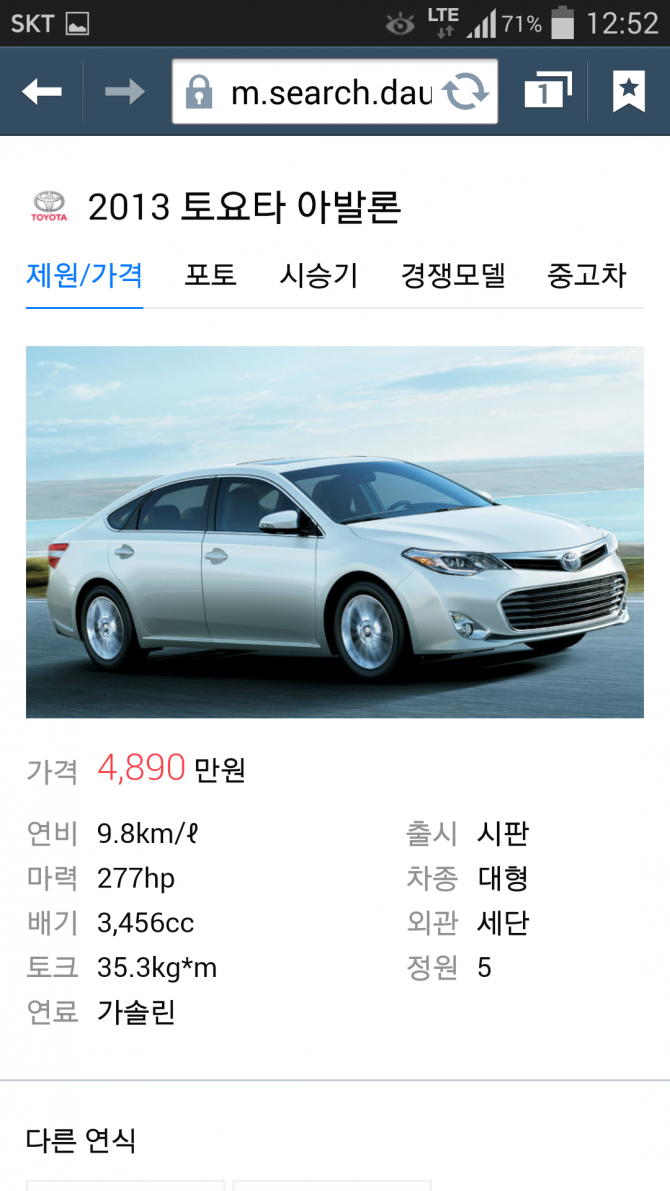670x1191 pixels.
Task: Open the Toyota Avalon car photo
Action: (335, 532)
